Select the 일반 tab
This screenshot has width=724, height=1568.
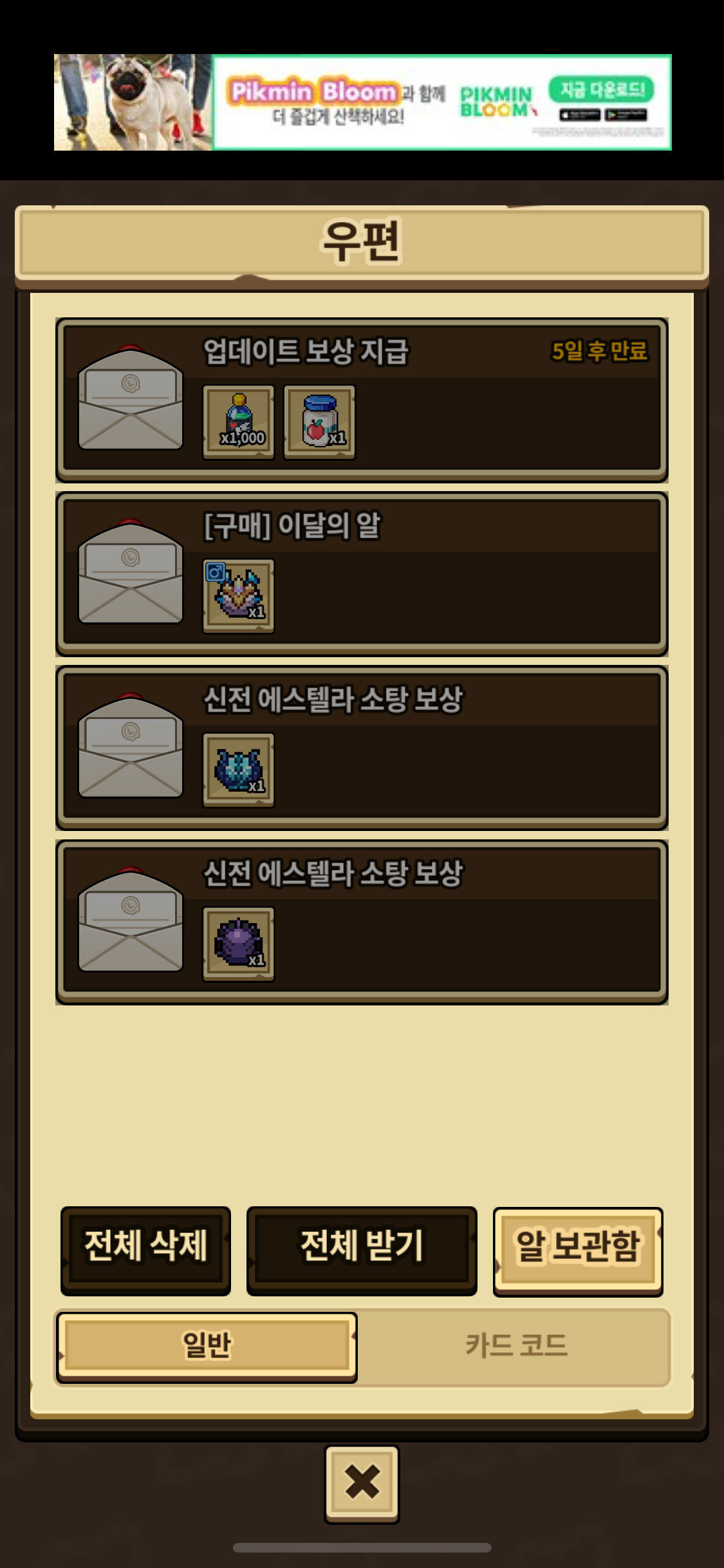(207, 1346)
